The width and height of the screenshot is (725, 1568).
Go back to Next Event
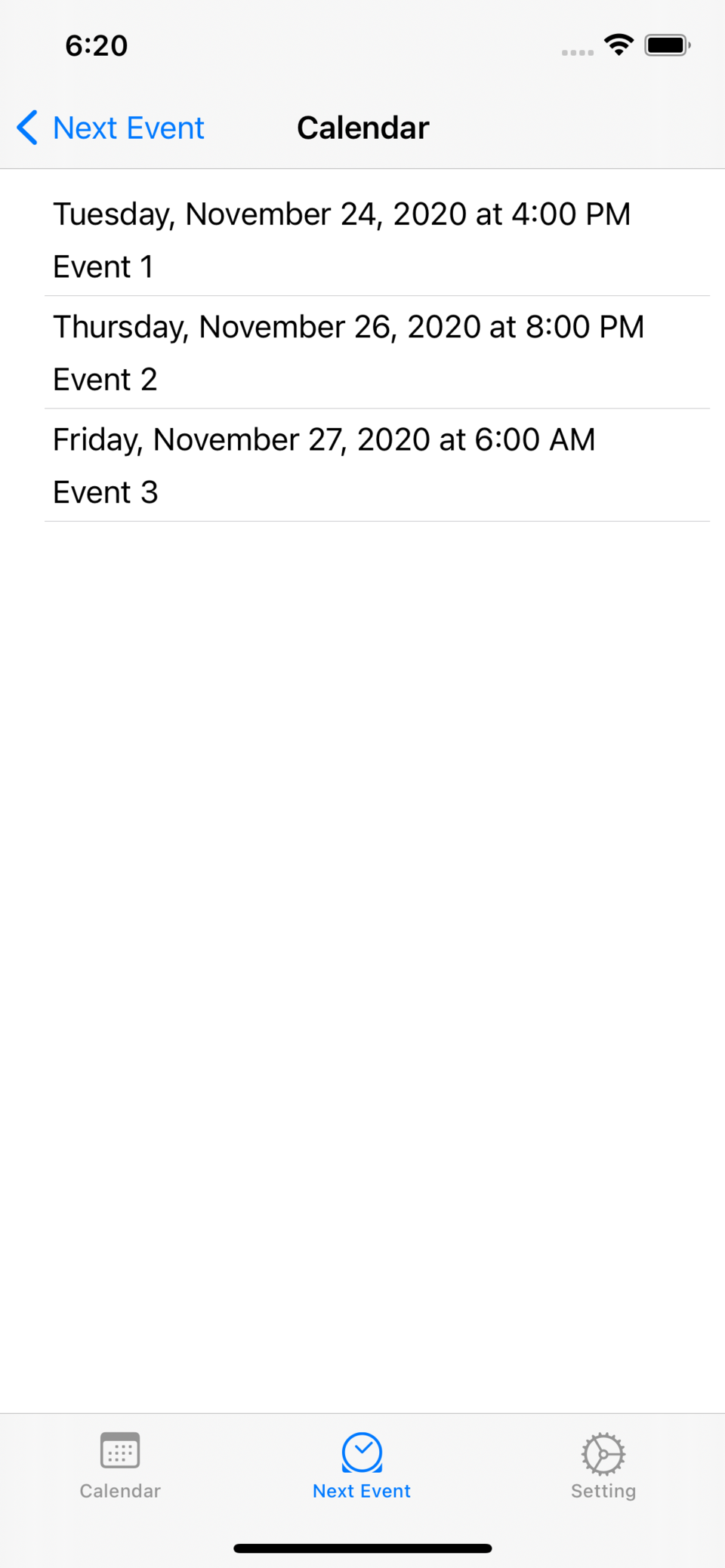point(110,128)
